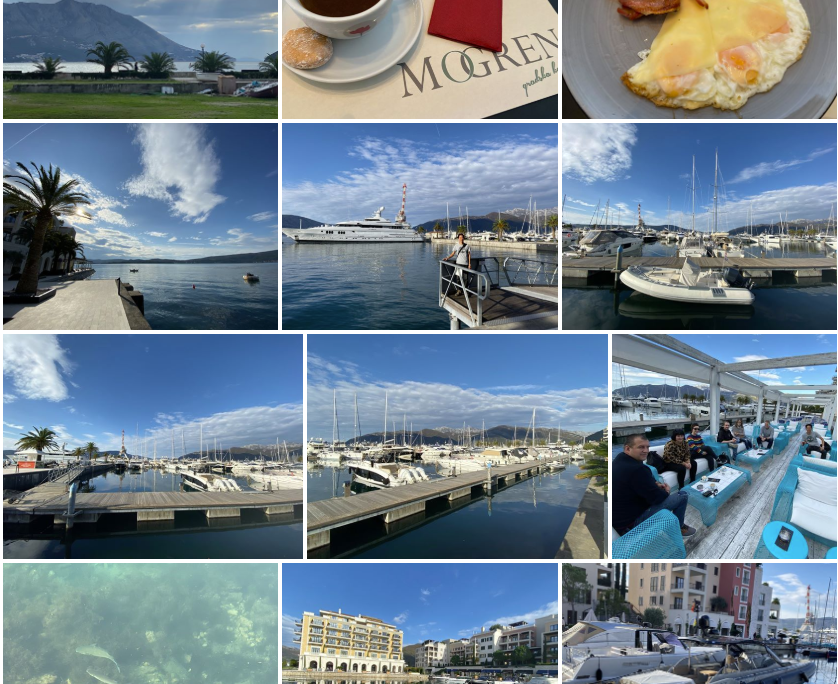Image resolution: width=838 pixels, height=684 pixels.
Task: Open the photo of palm trees on the lawn
Action: (140, 59)
